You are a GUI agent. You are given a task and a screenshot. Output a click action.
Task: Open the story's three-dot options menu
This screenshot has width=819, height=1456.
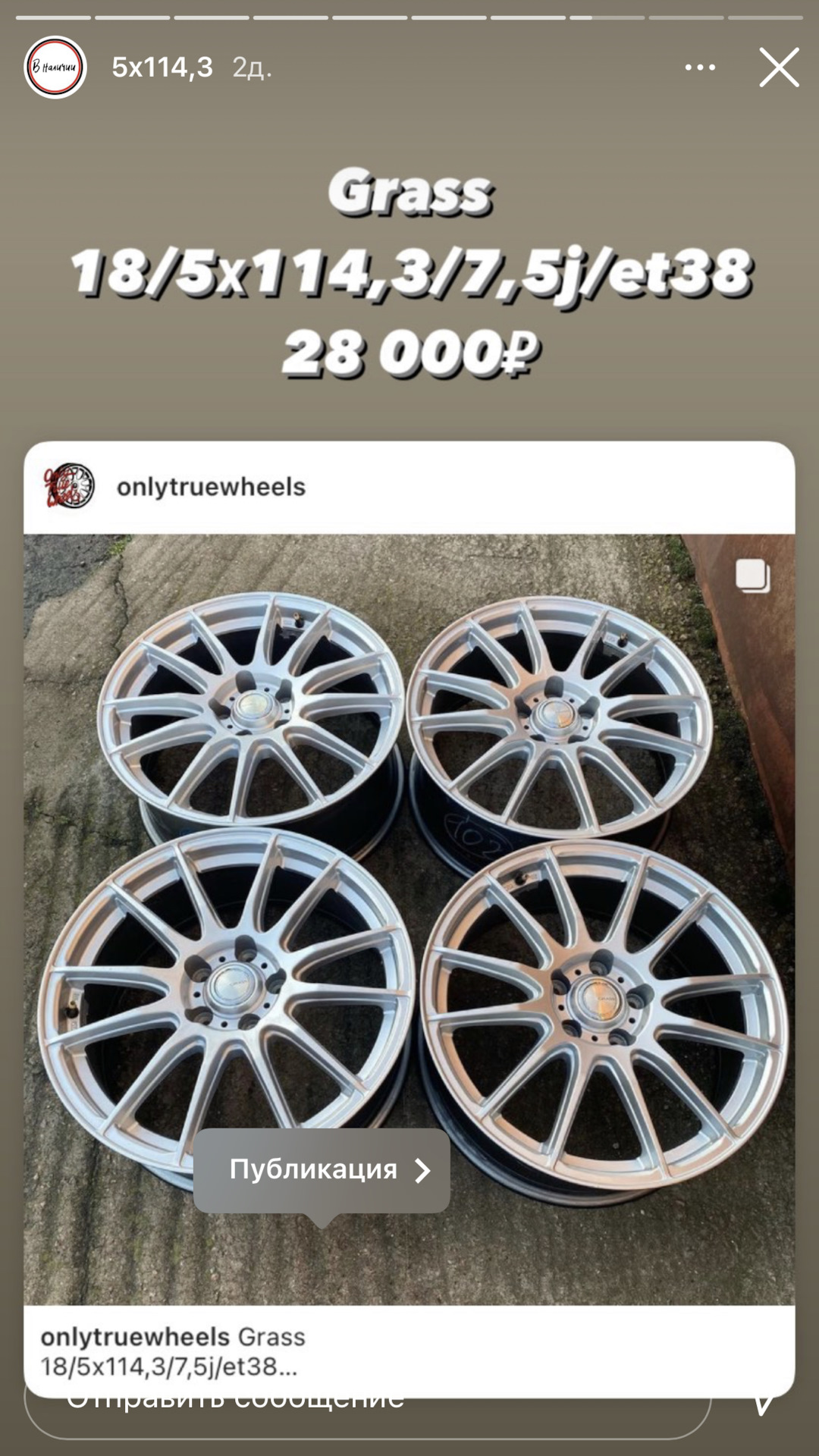point(699,67)
